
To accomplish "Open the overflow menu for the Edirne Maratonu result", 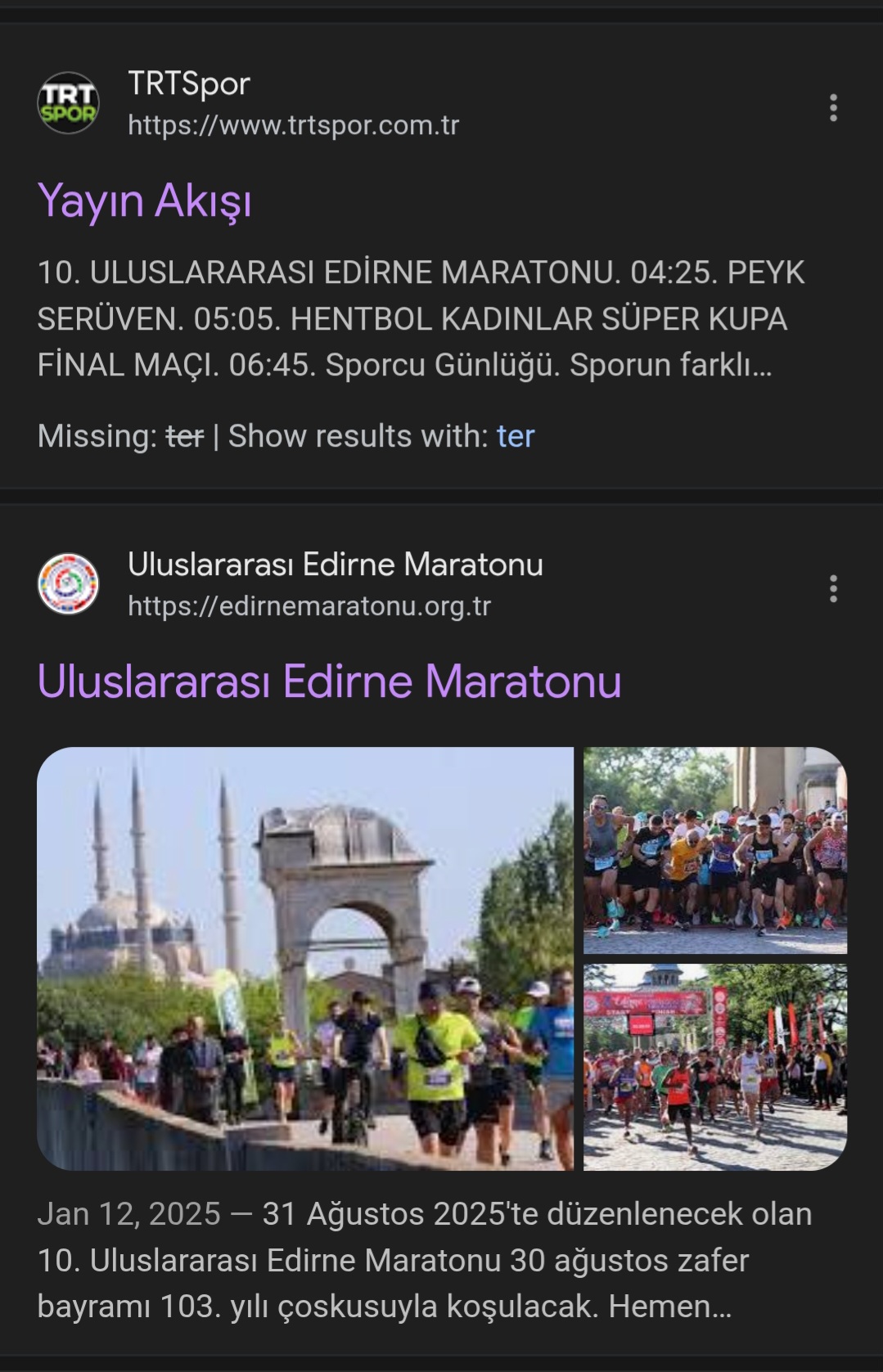I will [x=833, y=588].
